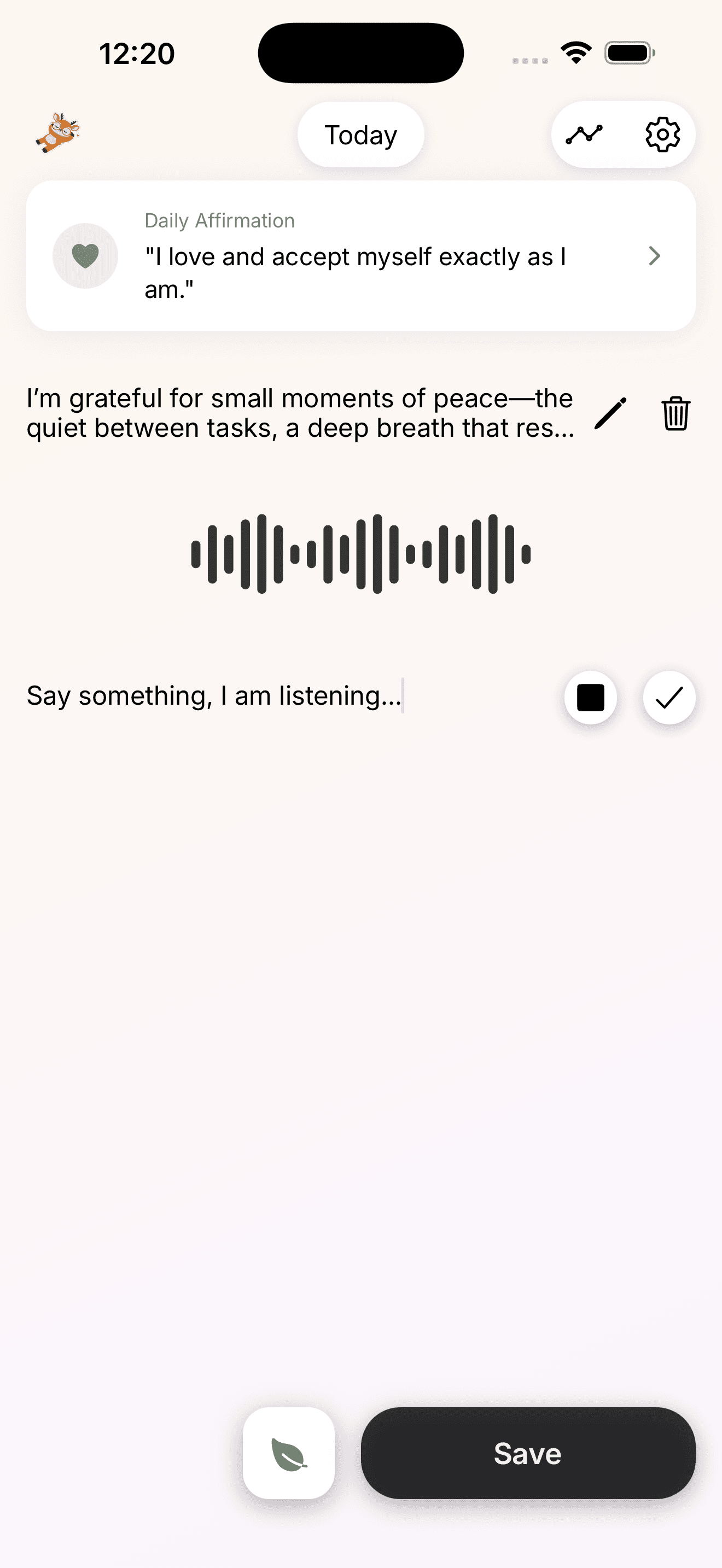Open the settings gear
Screen dimensions: 722x1568
tap(663, 134)
